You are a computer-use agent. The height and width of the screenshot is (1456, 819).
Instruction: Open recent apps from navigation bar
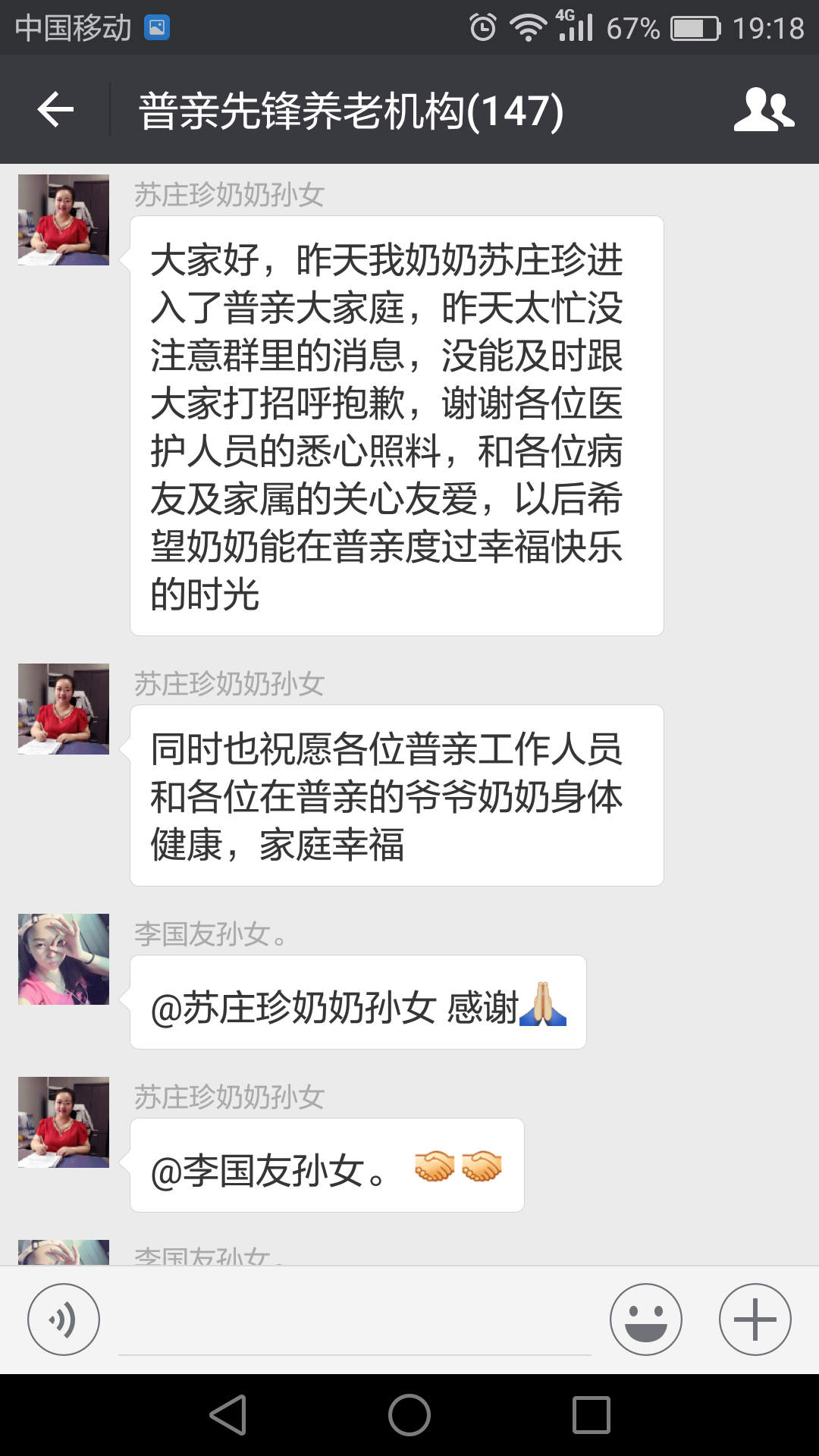591,1415
